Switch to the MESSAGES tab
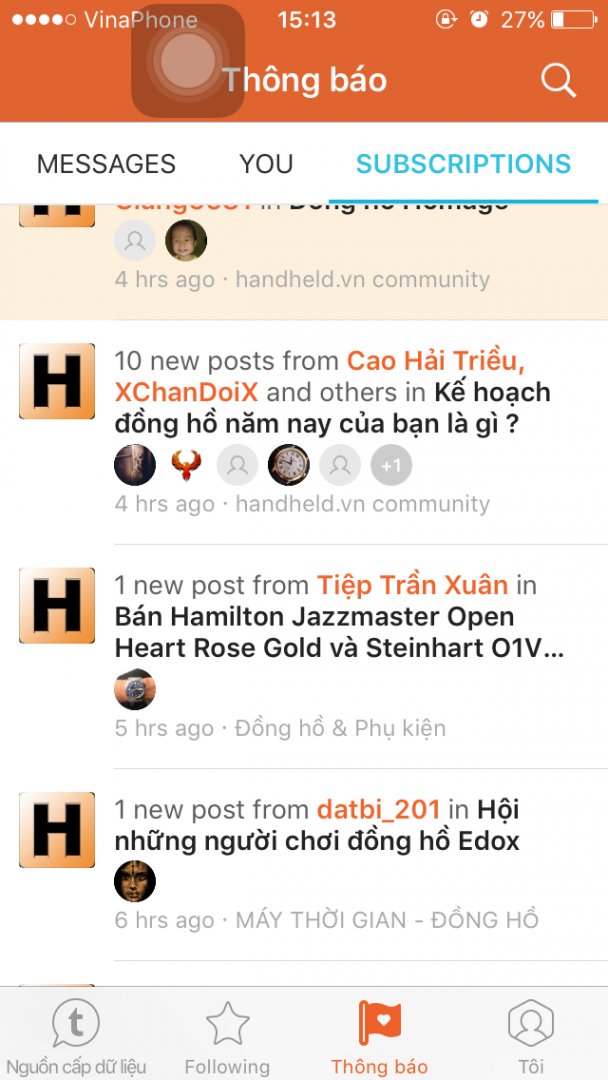Viewport: 608px width, 1080px height. (x=106, y=164)
